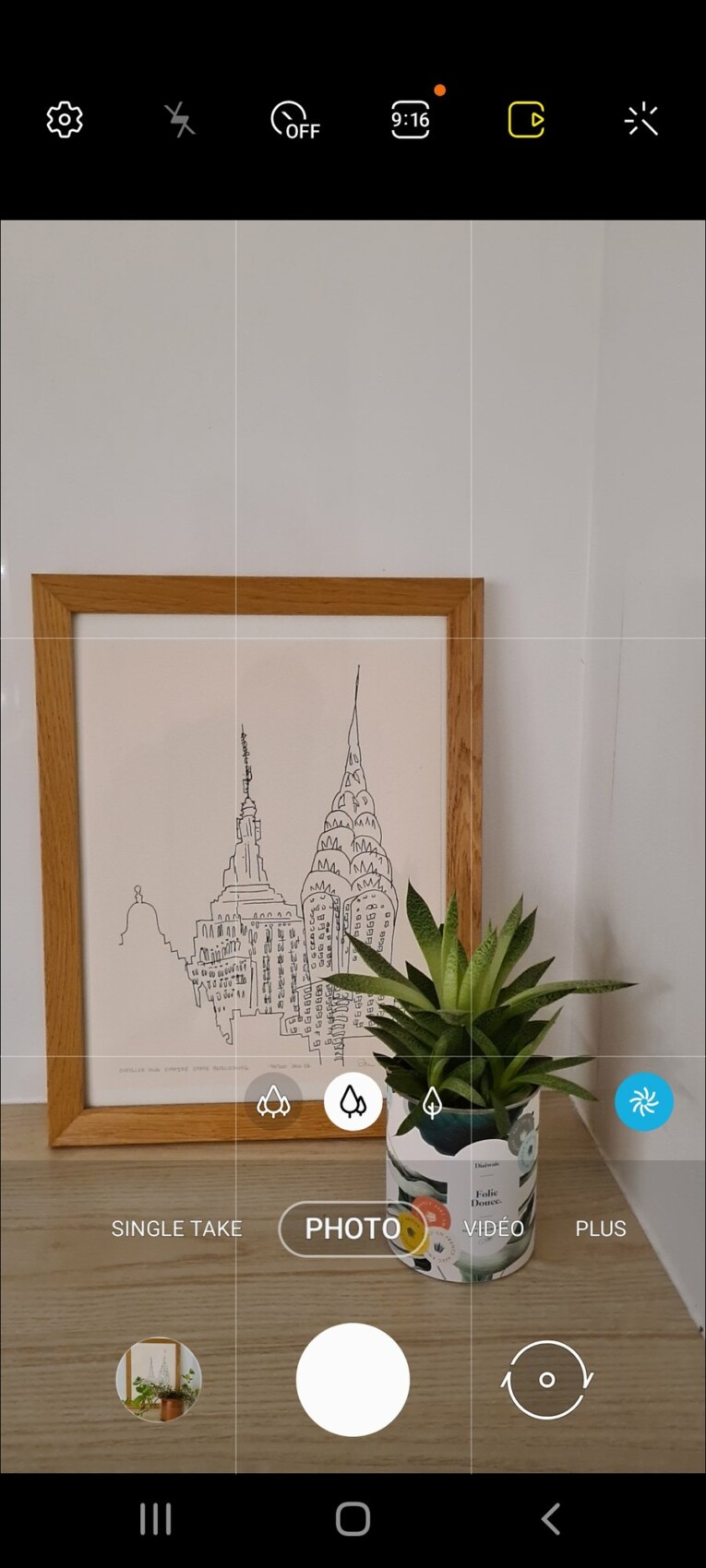Open camera settings gear
Image resolution: width=706 pixels, height=1568 pixels.
pyautogui.click(x=65, y=120)
